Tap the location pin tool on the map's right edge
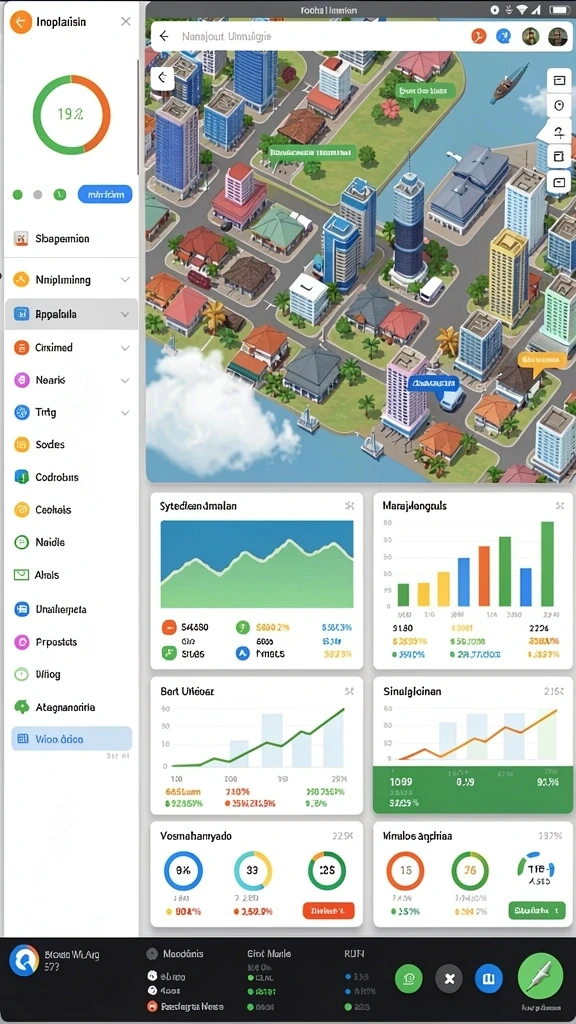Screen dimensions: 576x1024 coord(558,106)
